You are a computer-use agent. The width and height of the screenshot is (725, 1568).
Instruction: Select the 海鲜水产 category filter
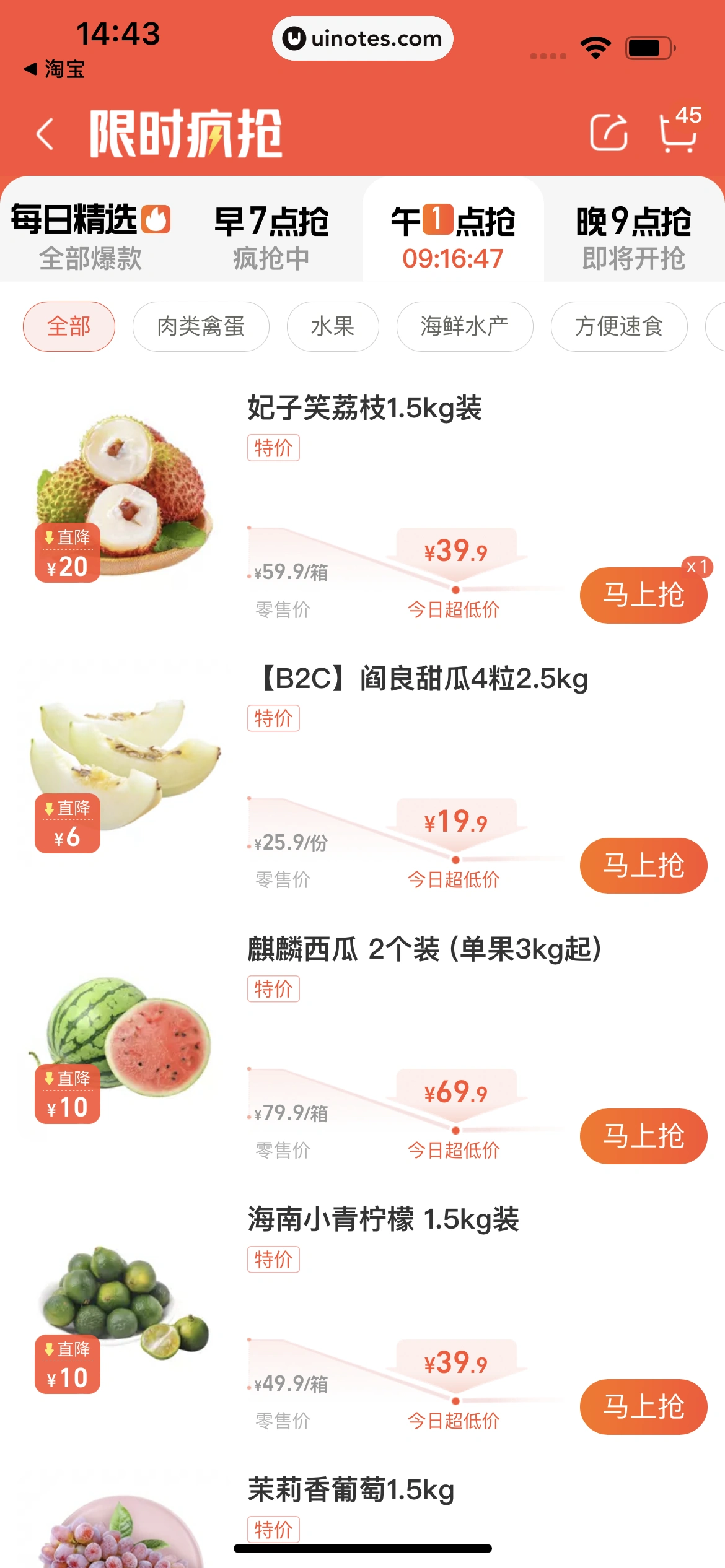(465, 326)
